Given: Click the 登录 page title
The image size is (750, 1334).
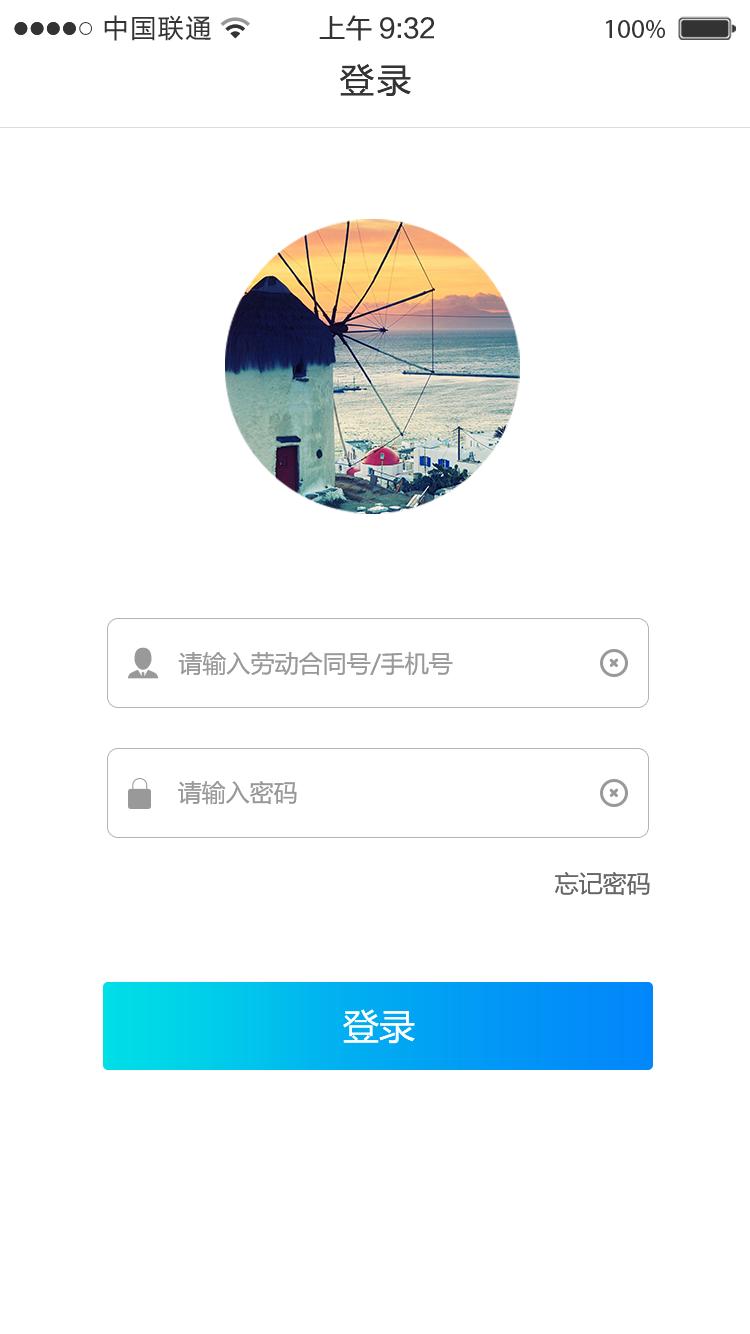Looking at the screenshot, I should point(377,80).
